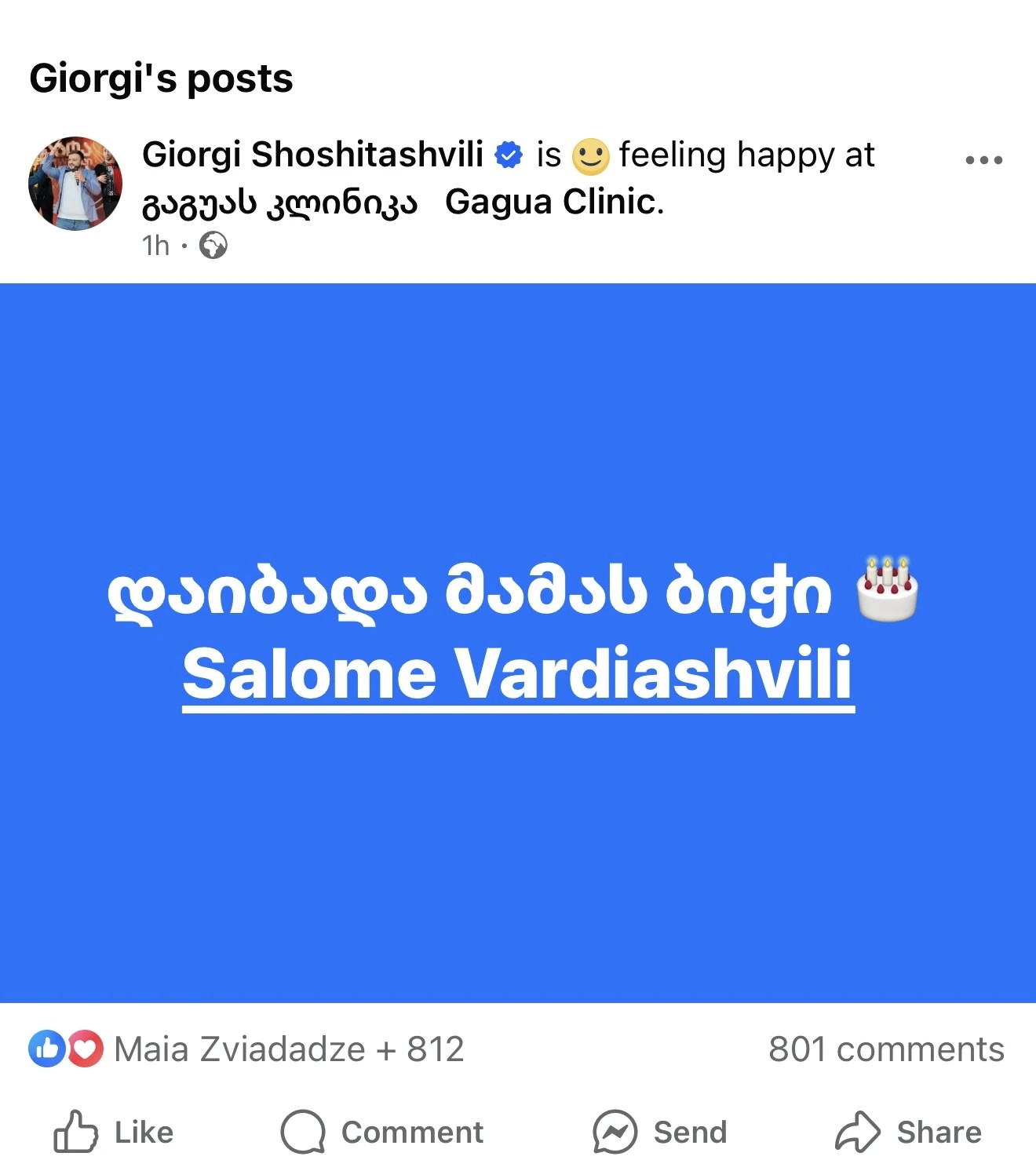Comment on Giorgi's post

[x=382, y=1132]
